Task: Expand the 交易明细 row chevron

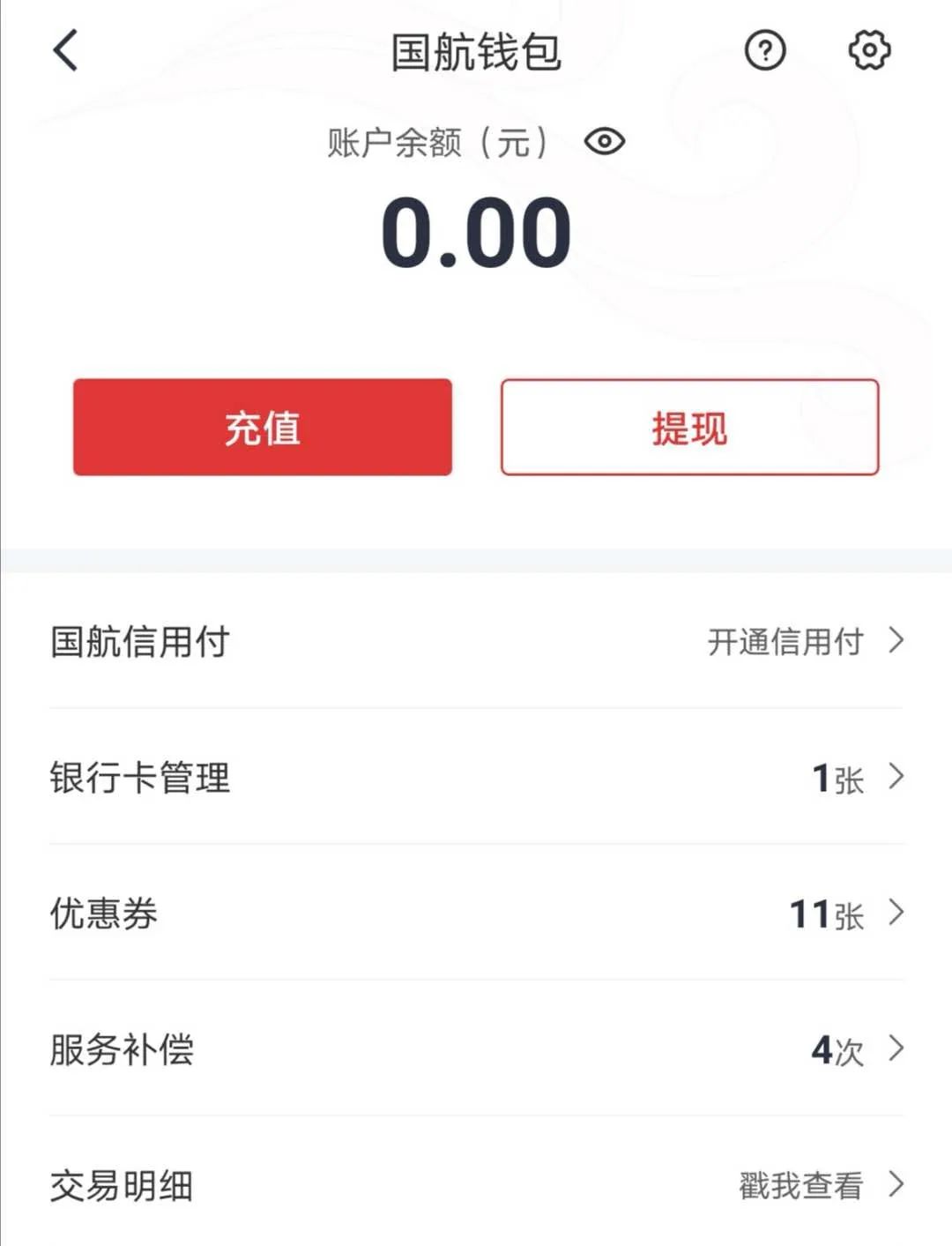Action: click(896, 1186)
